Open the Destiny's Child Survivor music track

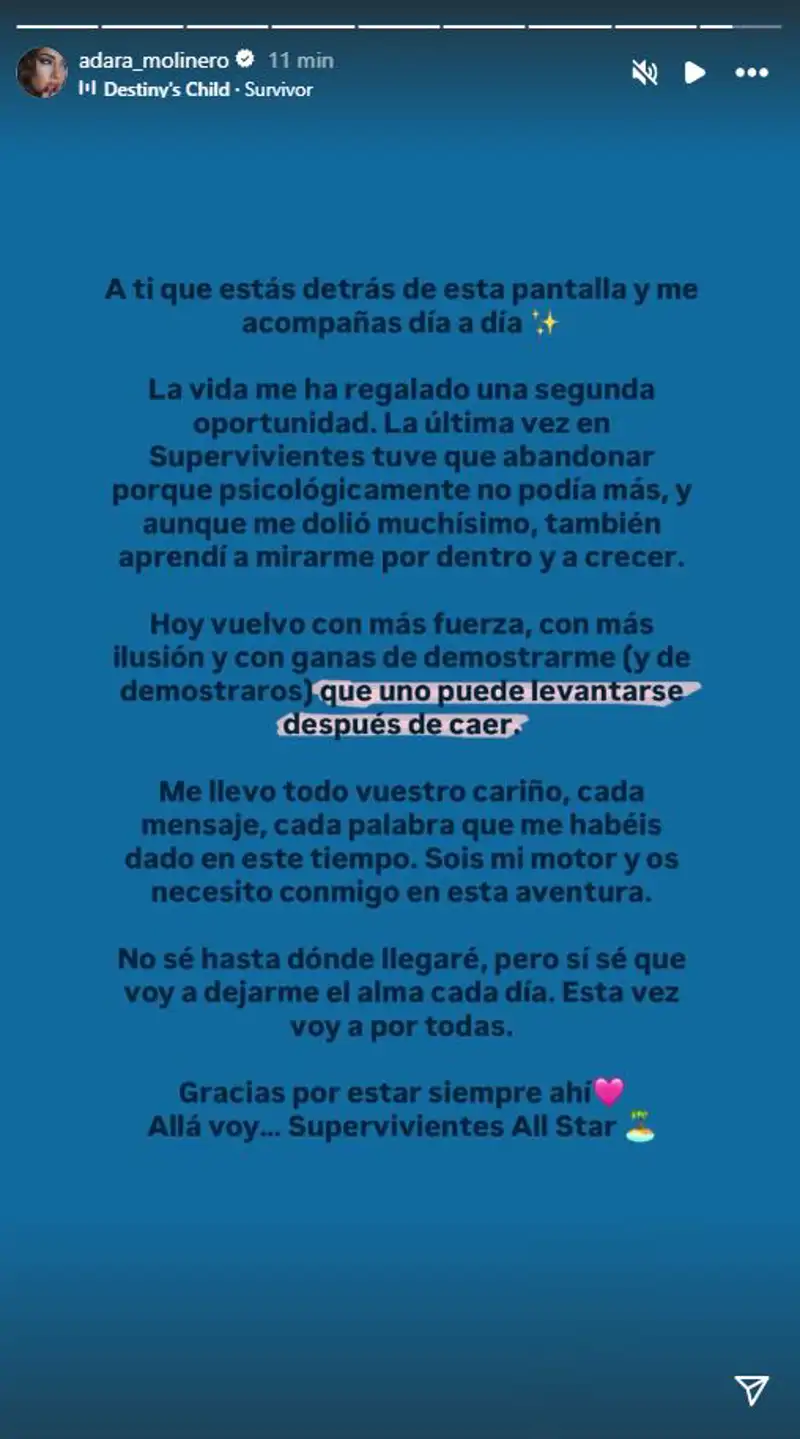click(207, 89)
